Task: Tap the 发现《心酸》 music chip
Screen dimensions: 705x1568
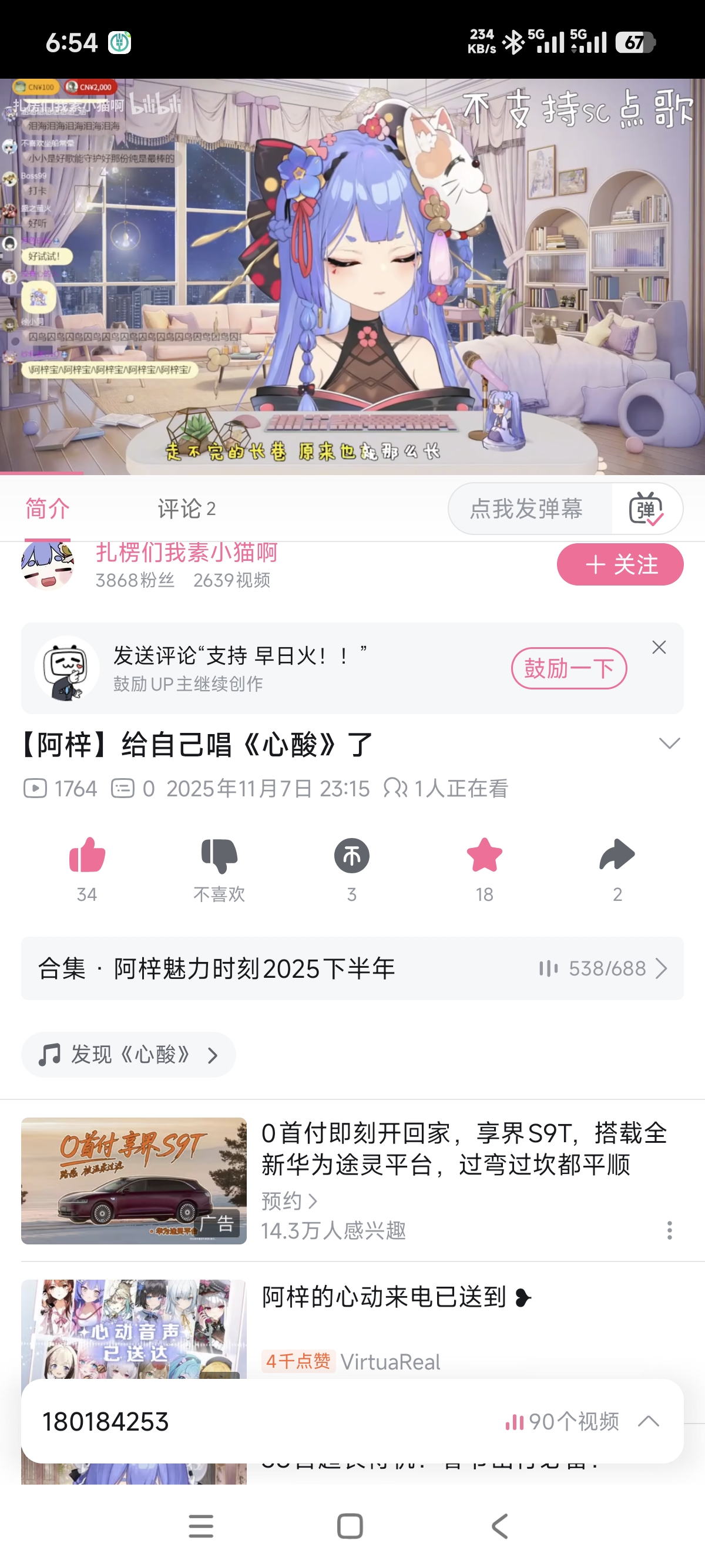Action: click(x=129, y=1054)
